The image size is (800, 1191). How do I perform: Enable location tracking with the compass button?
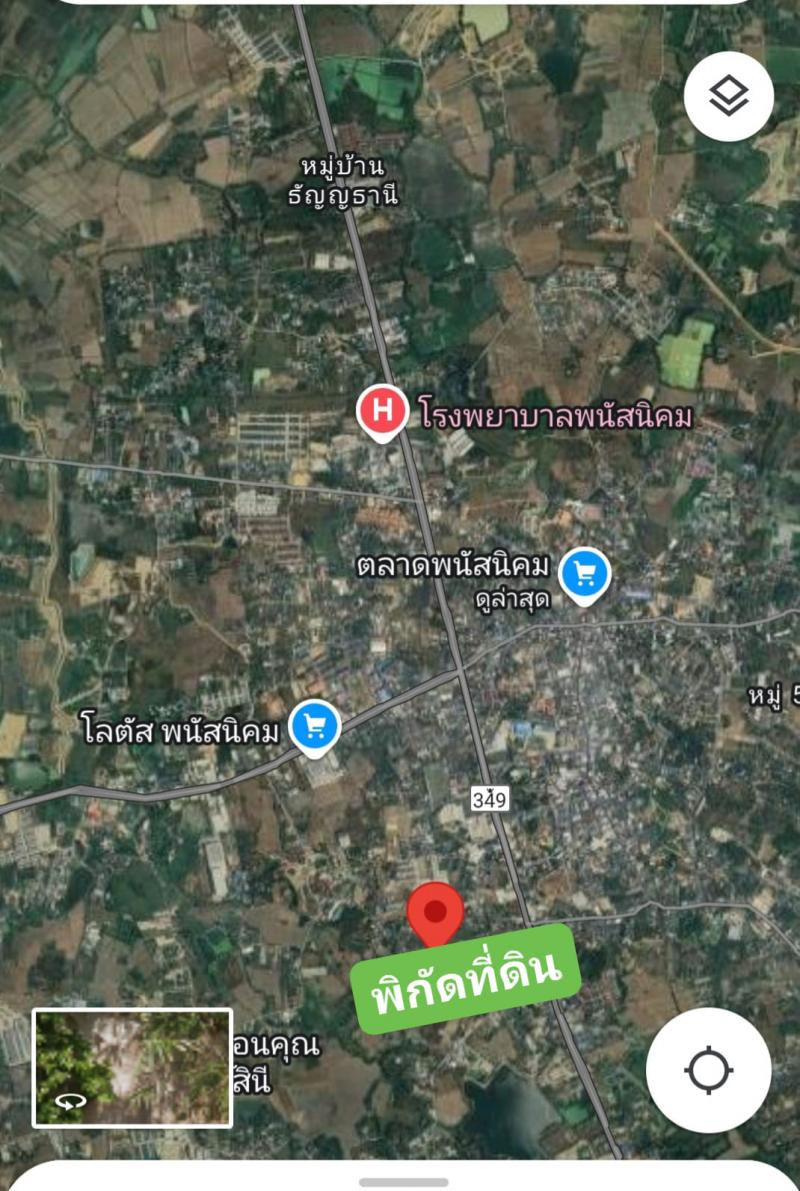[x=707, y=1072]
